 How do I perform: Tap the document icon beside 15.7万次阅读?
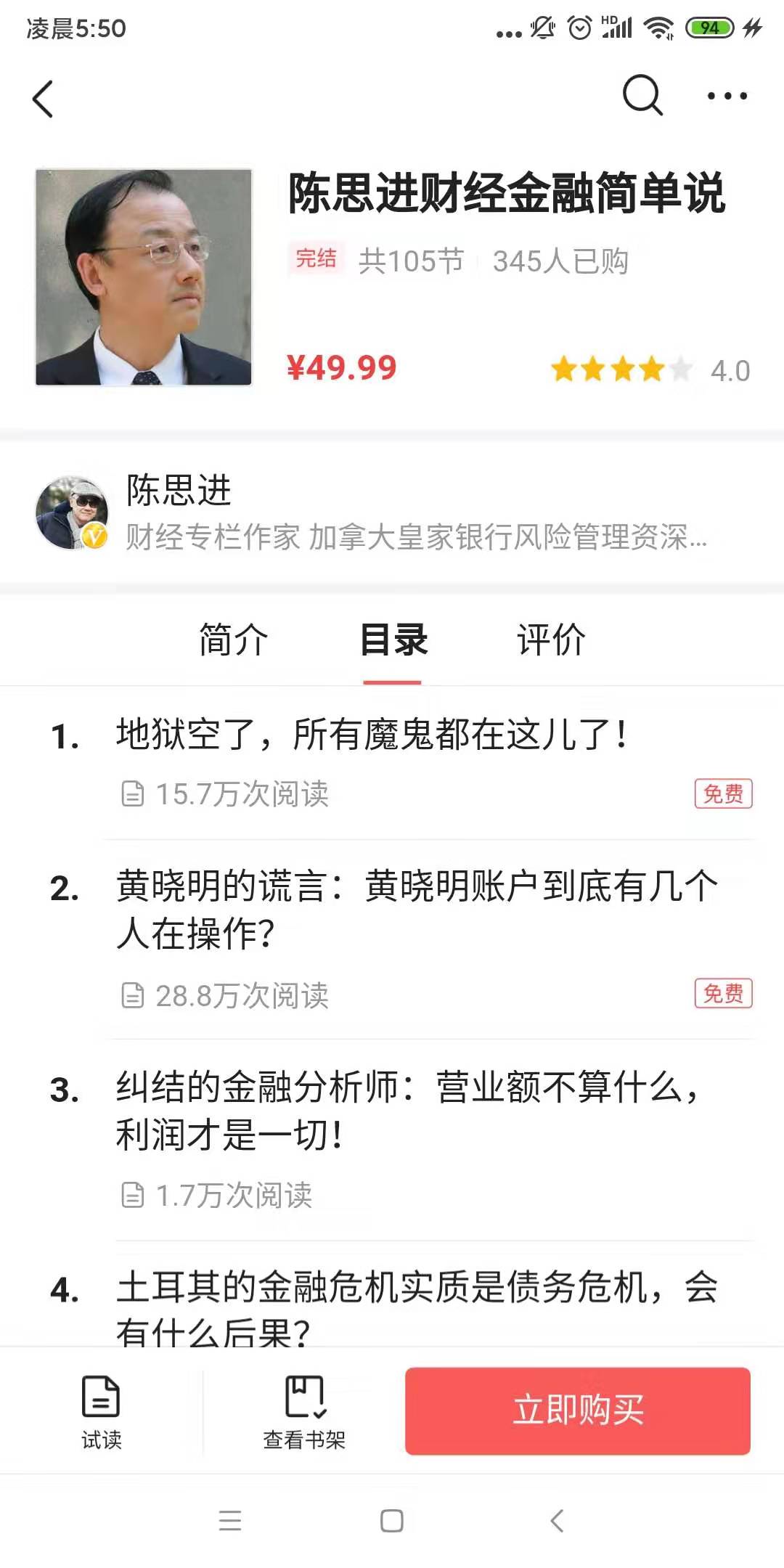click(x=134, y=794)
